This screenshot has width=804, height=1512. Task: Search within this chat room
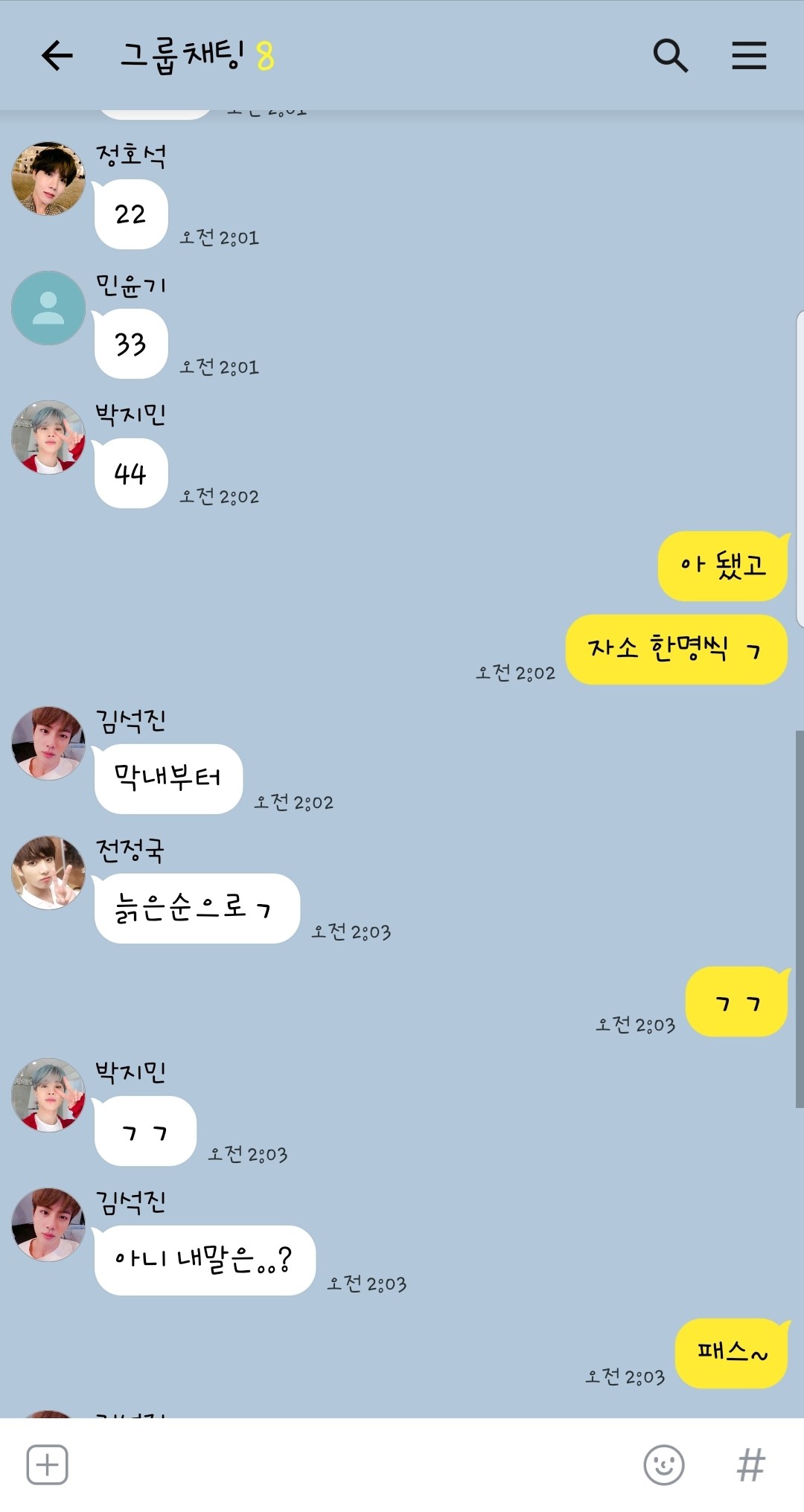coord(670,56)
